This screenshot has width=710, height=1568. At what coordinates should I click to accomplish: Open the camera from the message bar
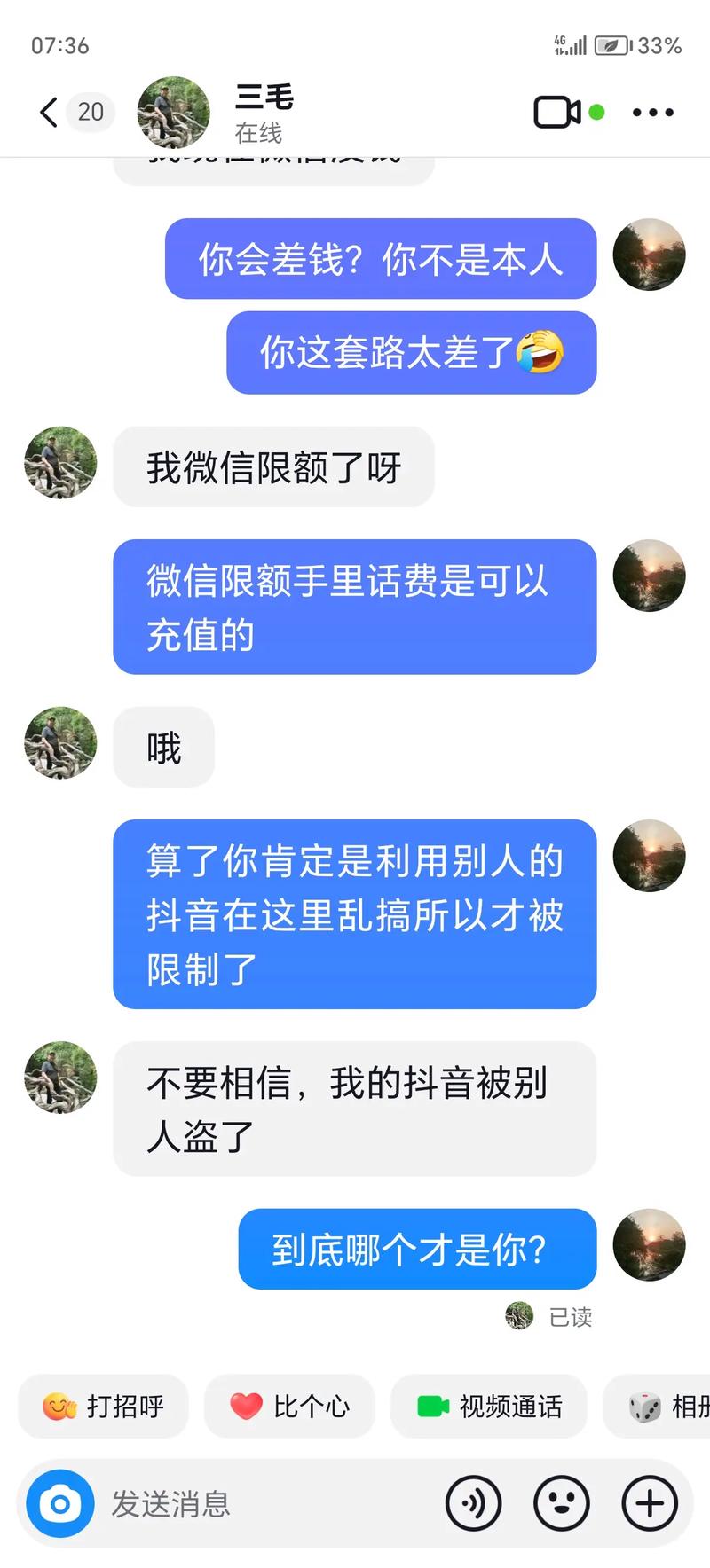(x=60, y=1503)
